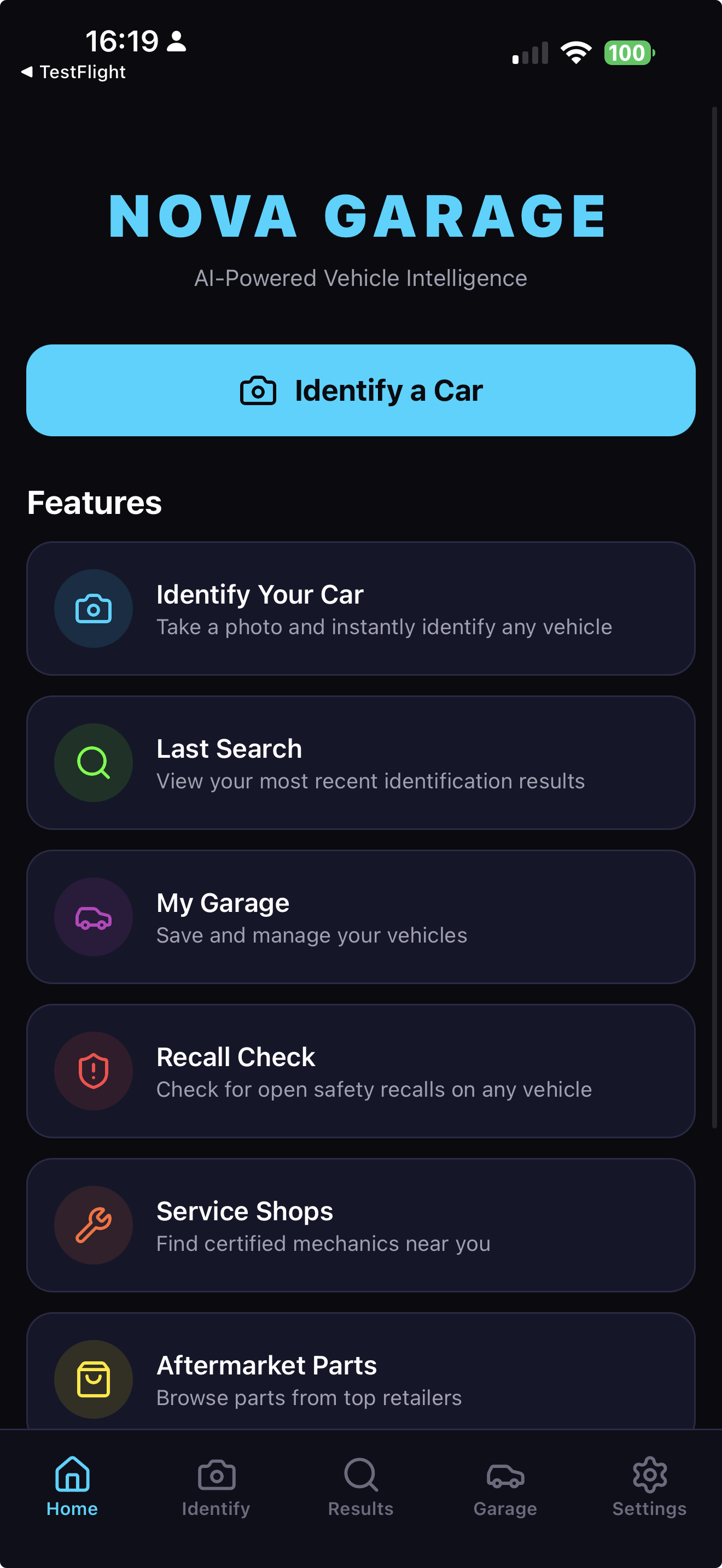Open the My Garage feature card

tap(360, 917)
